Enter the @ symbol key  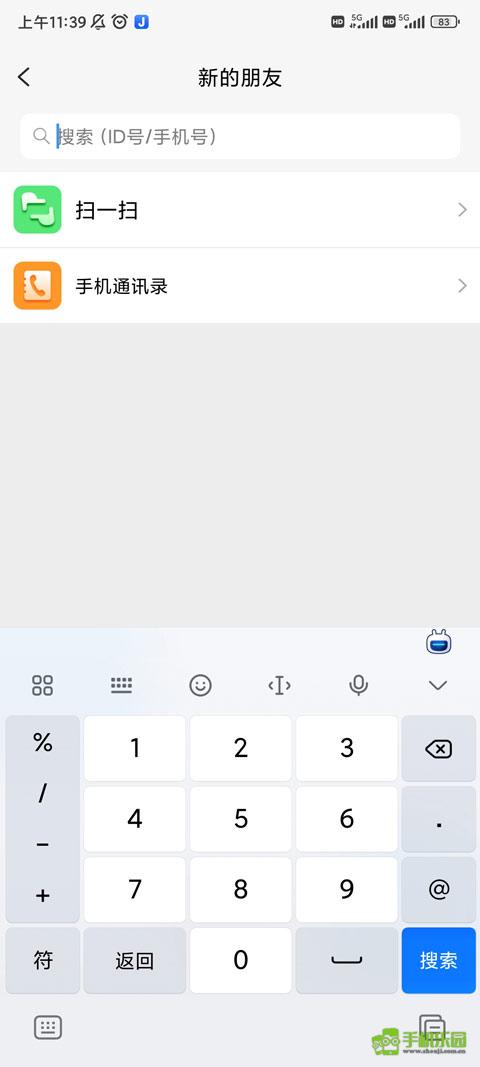[438, 889]
